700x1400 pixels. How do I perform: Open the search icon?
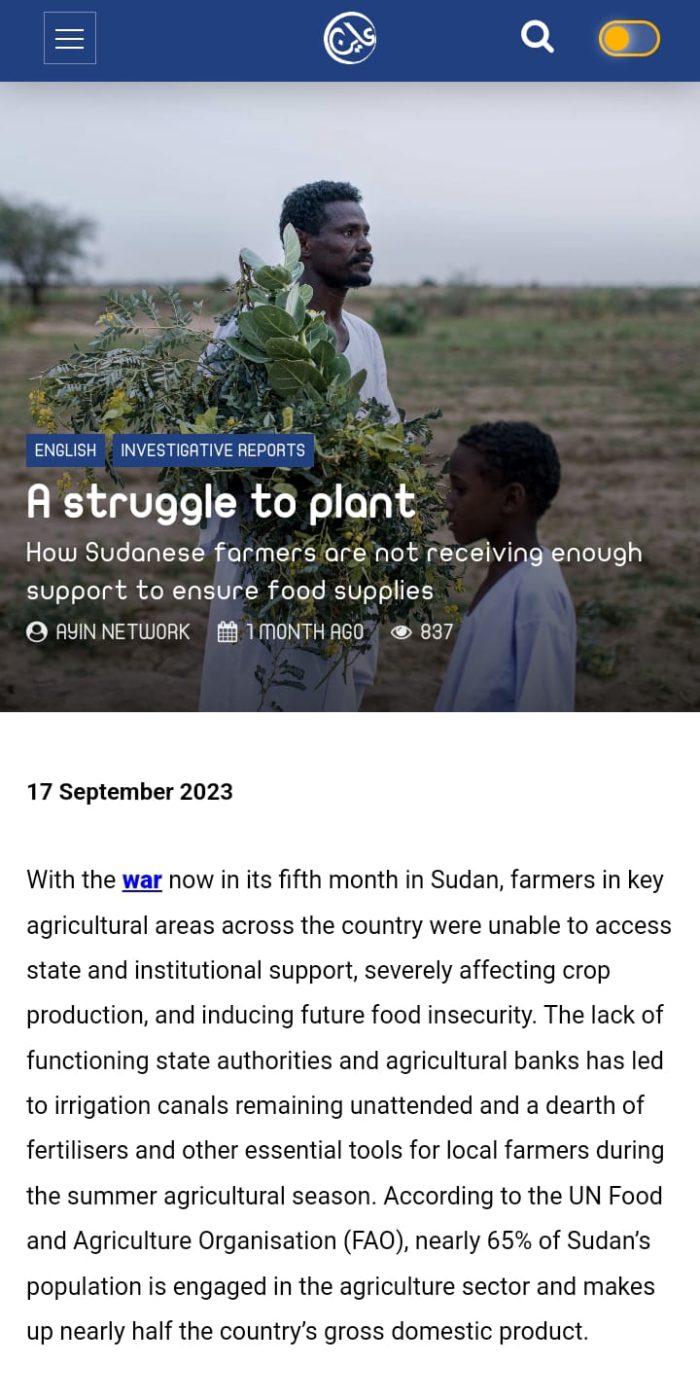(537, 38)
